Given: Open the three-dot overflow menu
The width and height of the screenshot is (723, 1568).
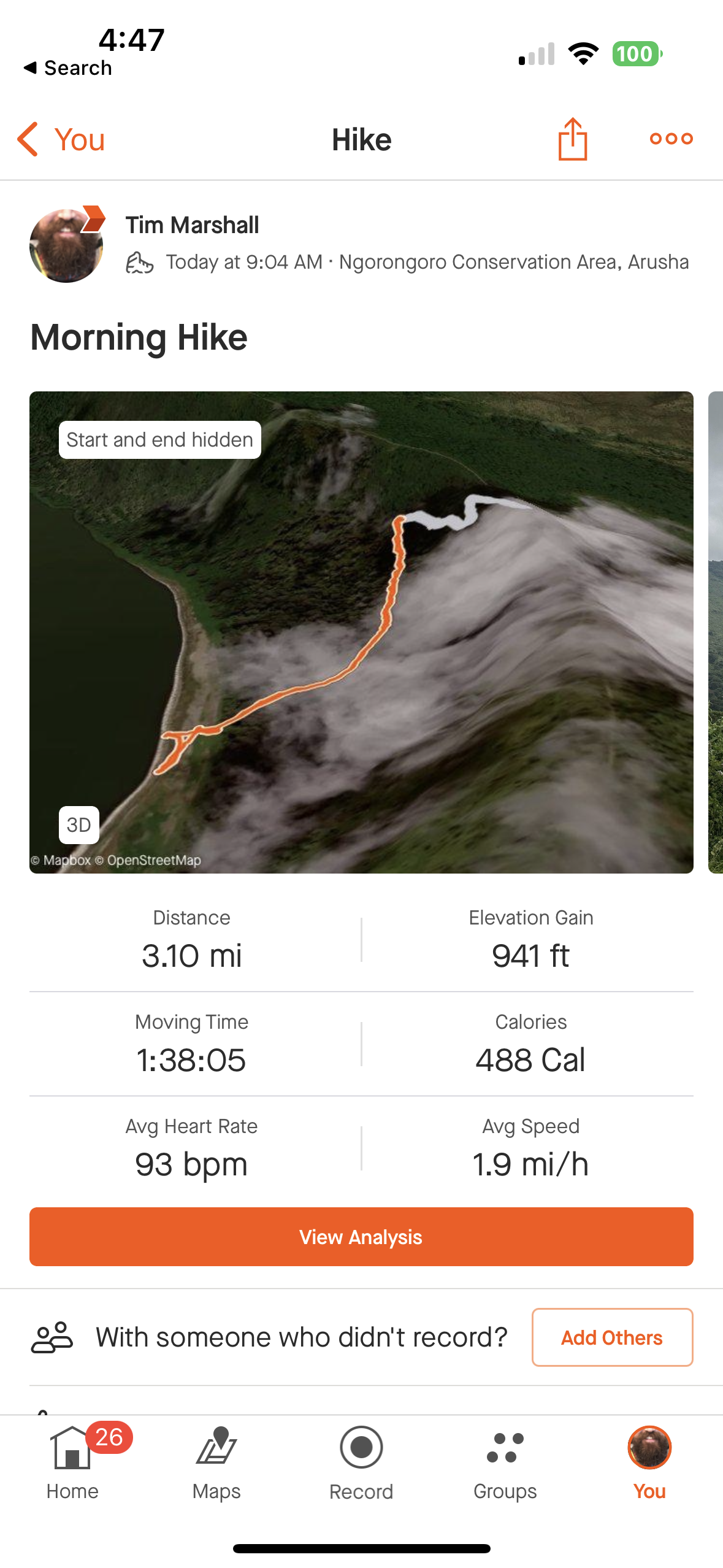Looking at the screenshot, I should (671, 139).
